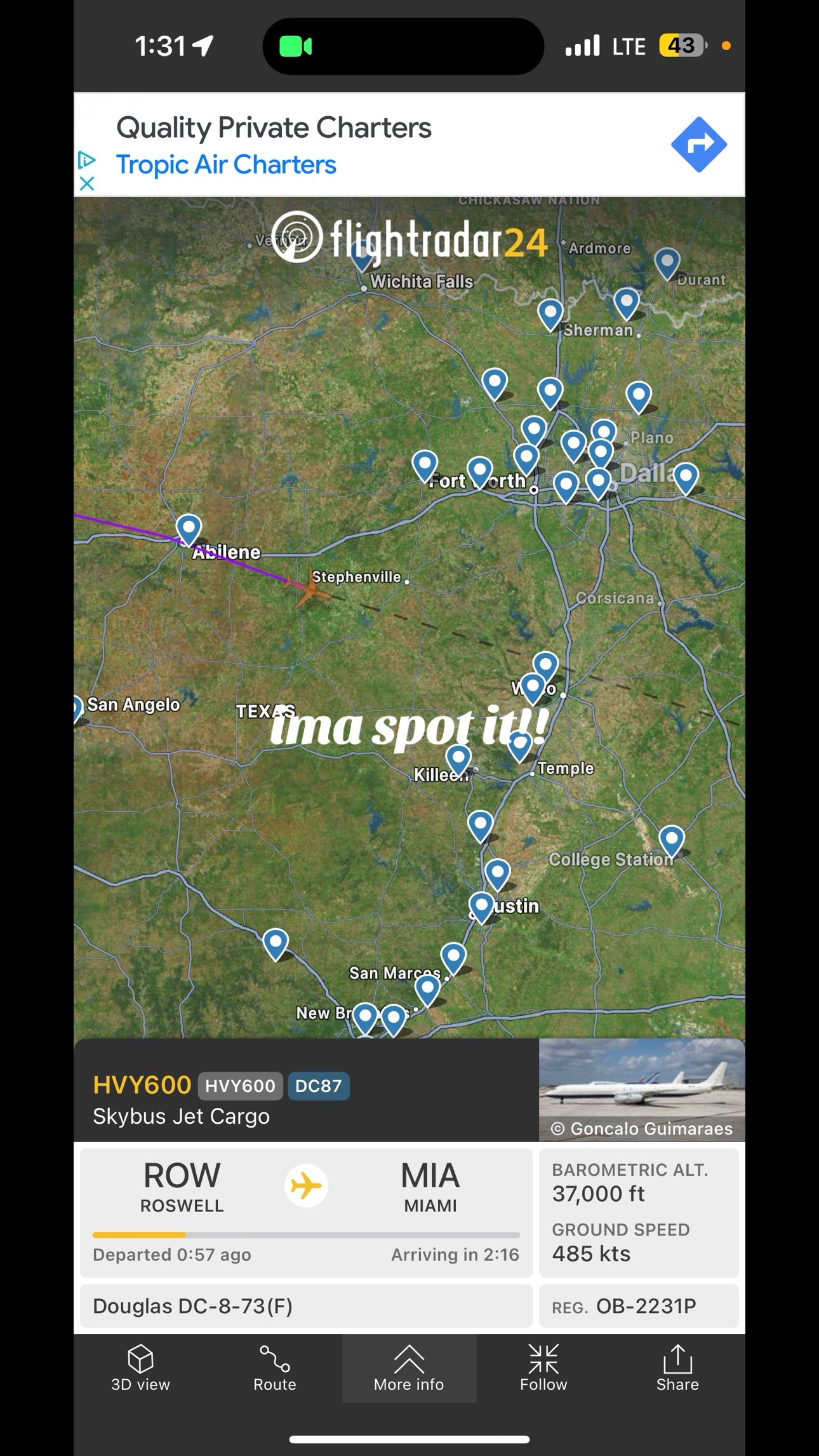Show the flight Route
This screenshot has height=1456, width=819.
tap(275, 1368)
